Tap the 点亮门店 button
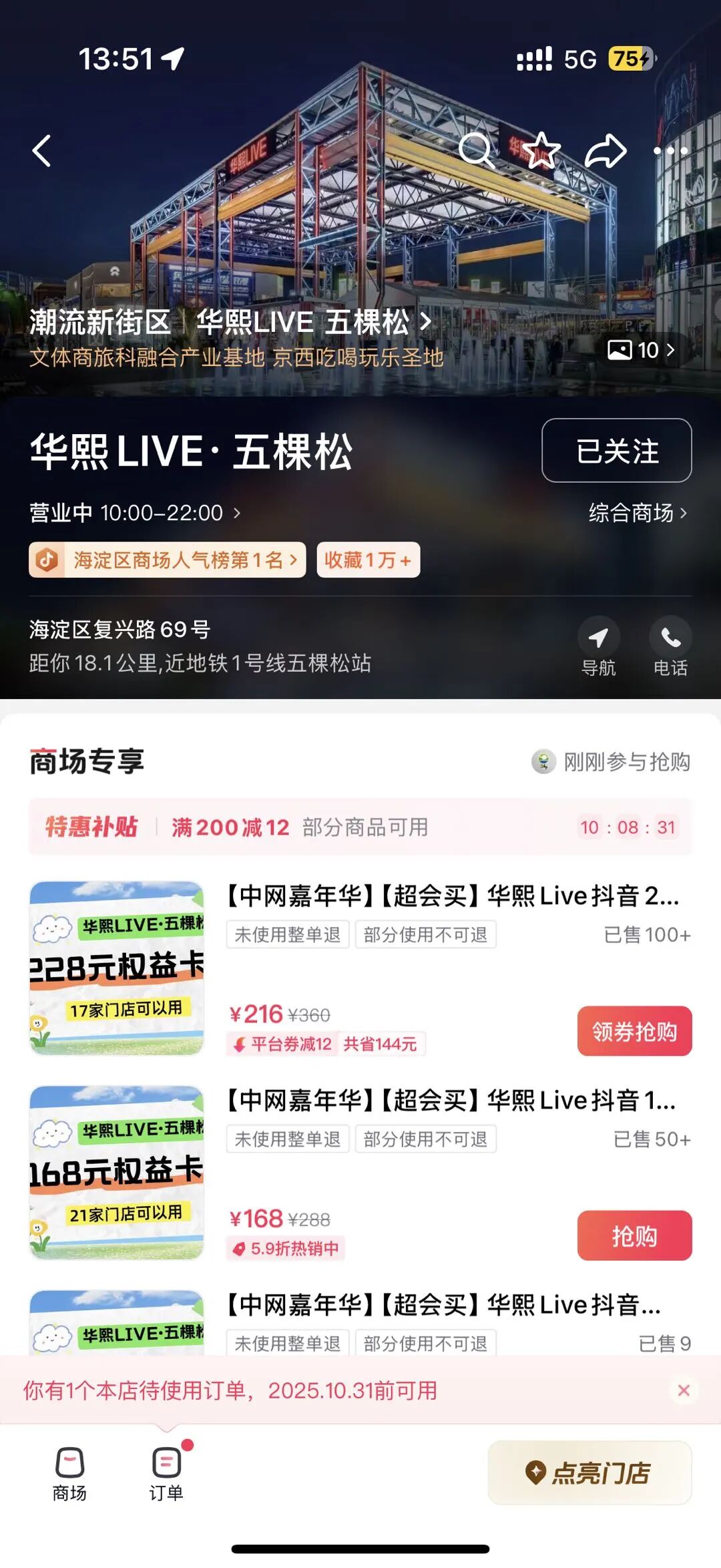This screenshot has width=721, height=1568. click(x=589, y=1473)
